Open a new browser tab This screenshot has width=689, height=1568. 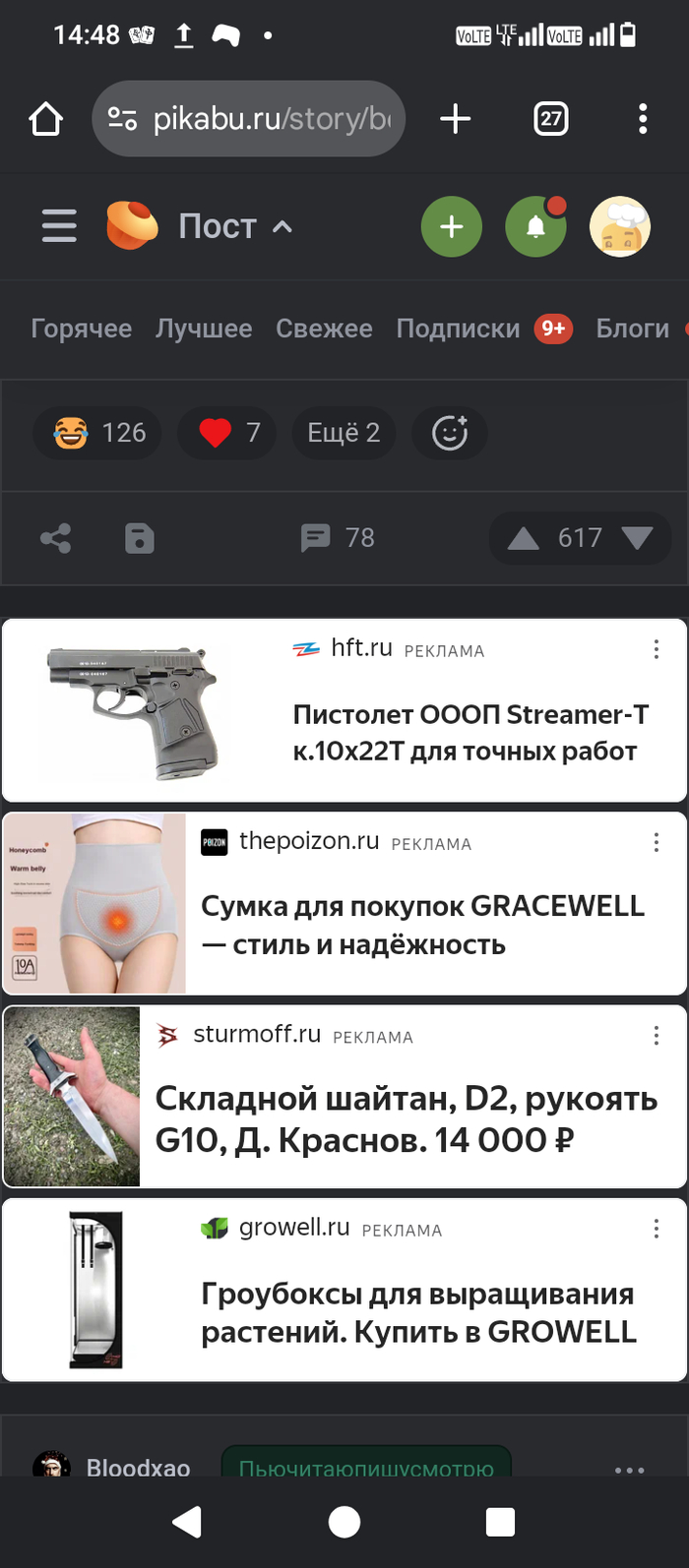[x=455, y=119]
